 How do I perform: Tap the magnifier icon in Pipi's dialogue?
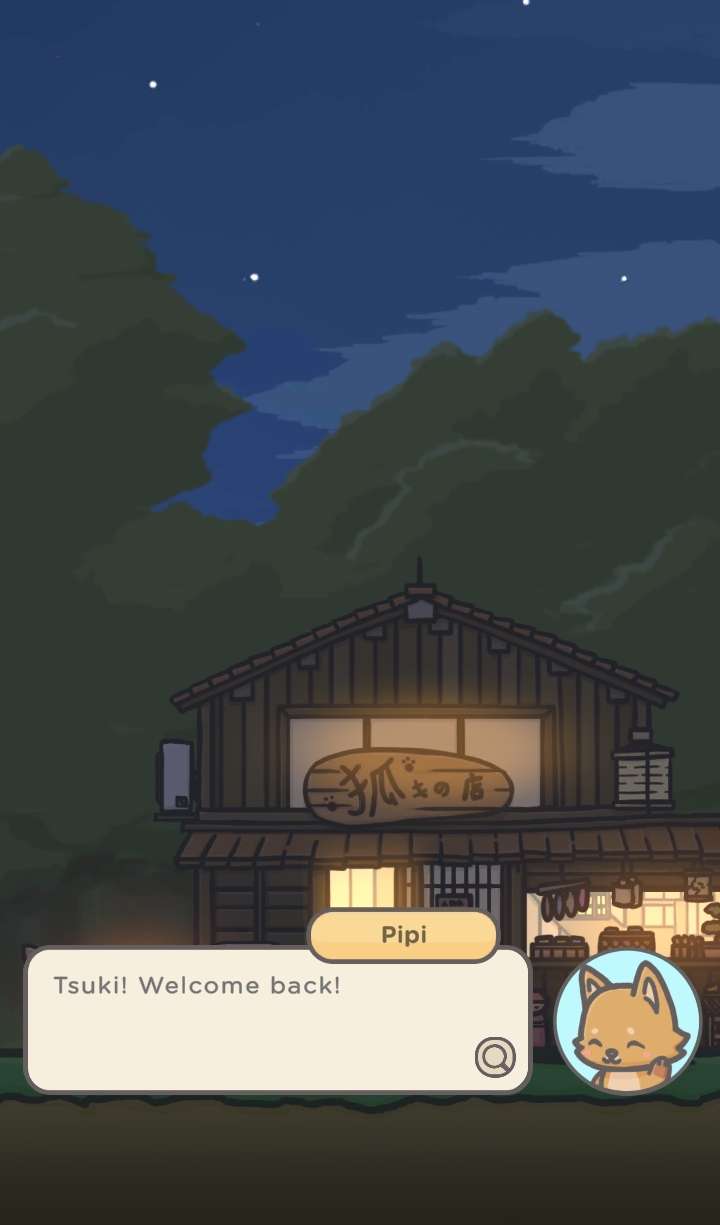[x=495, y=1056]
